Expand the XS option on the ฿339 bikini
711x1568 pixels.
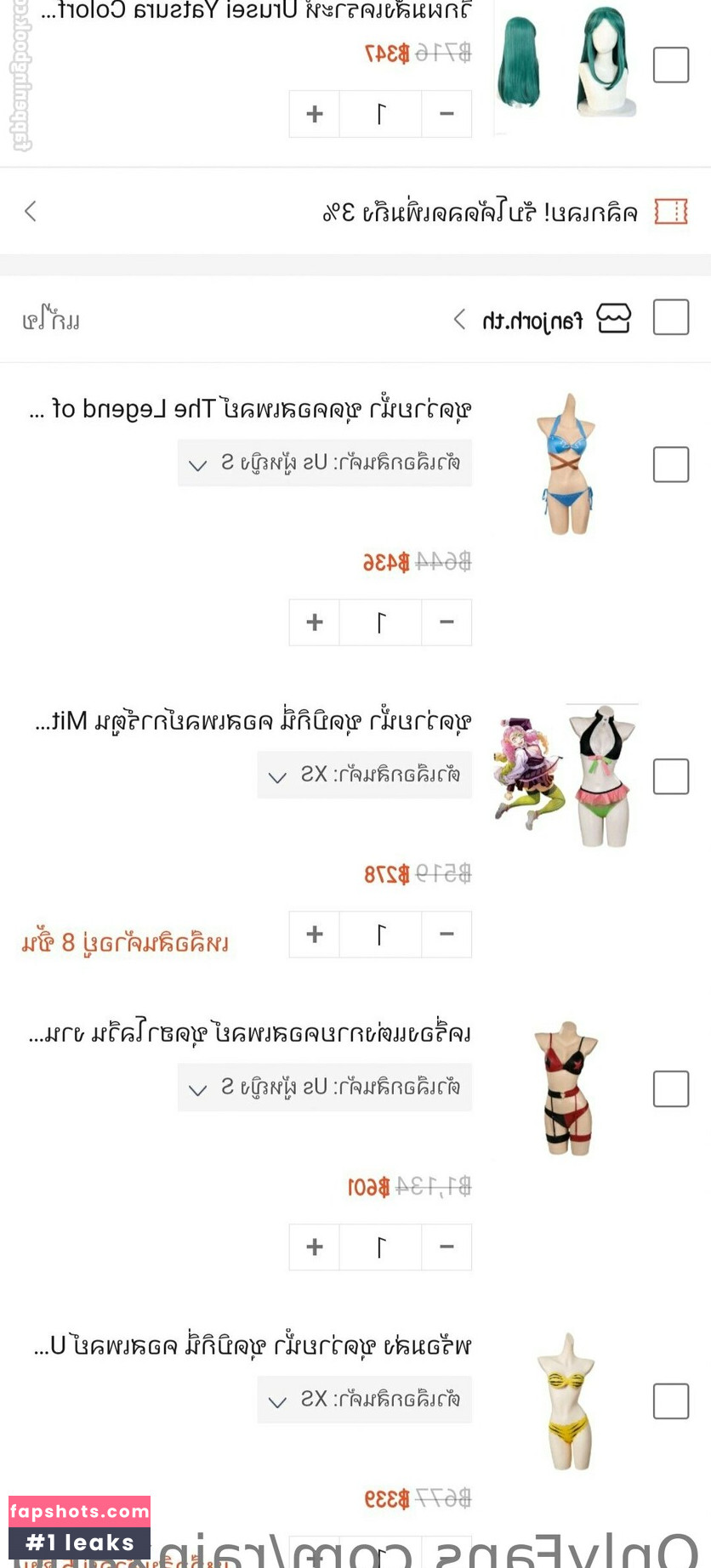364,1400
